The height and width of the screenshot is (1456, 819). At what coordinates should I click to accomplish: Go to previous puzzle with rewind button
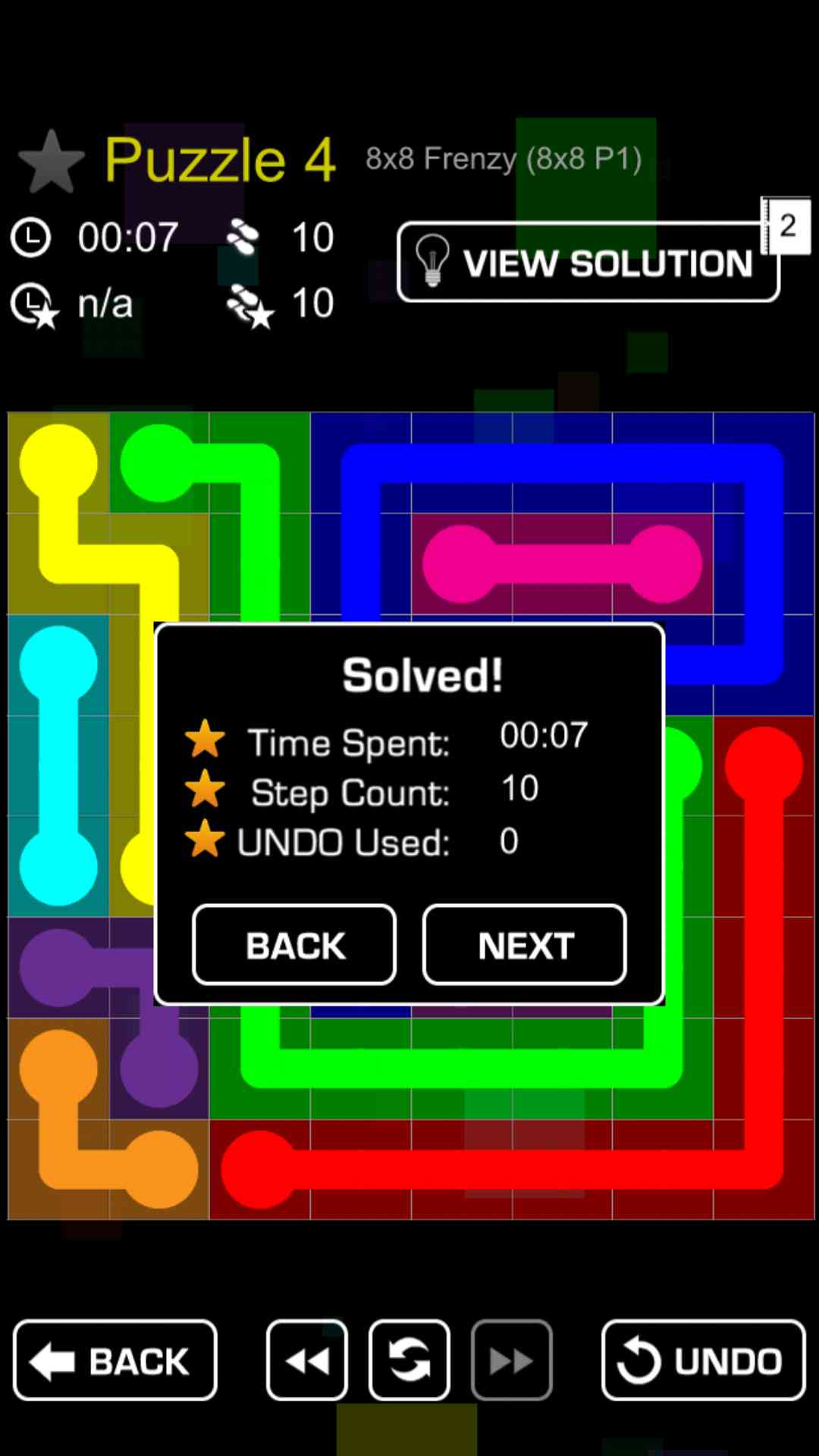pyautogui.click(x=307, y=1360)
